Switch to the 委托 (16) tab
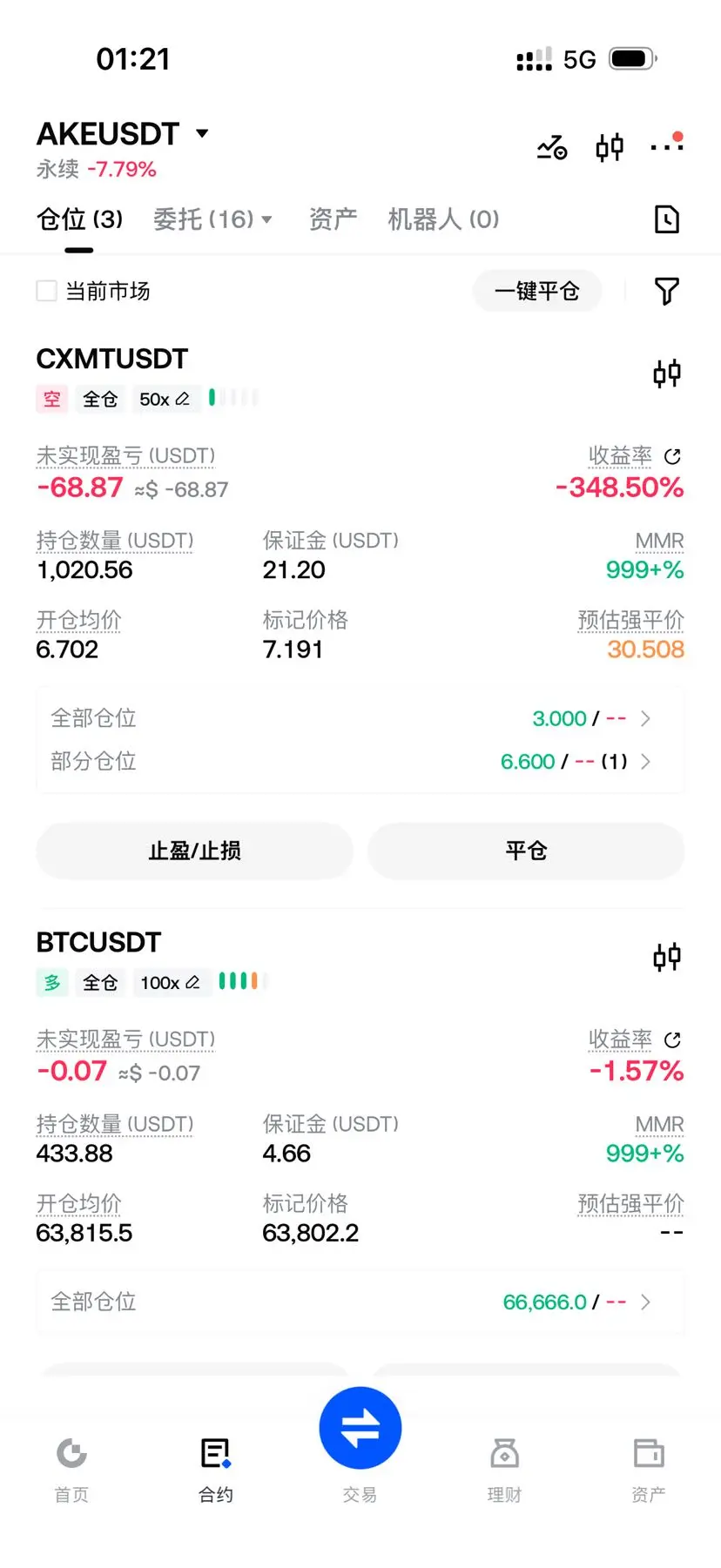The image size is (721, 1568). coord(212,219)
